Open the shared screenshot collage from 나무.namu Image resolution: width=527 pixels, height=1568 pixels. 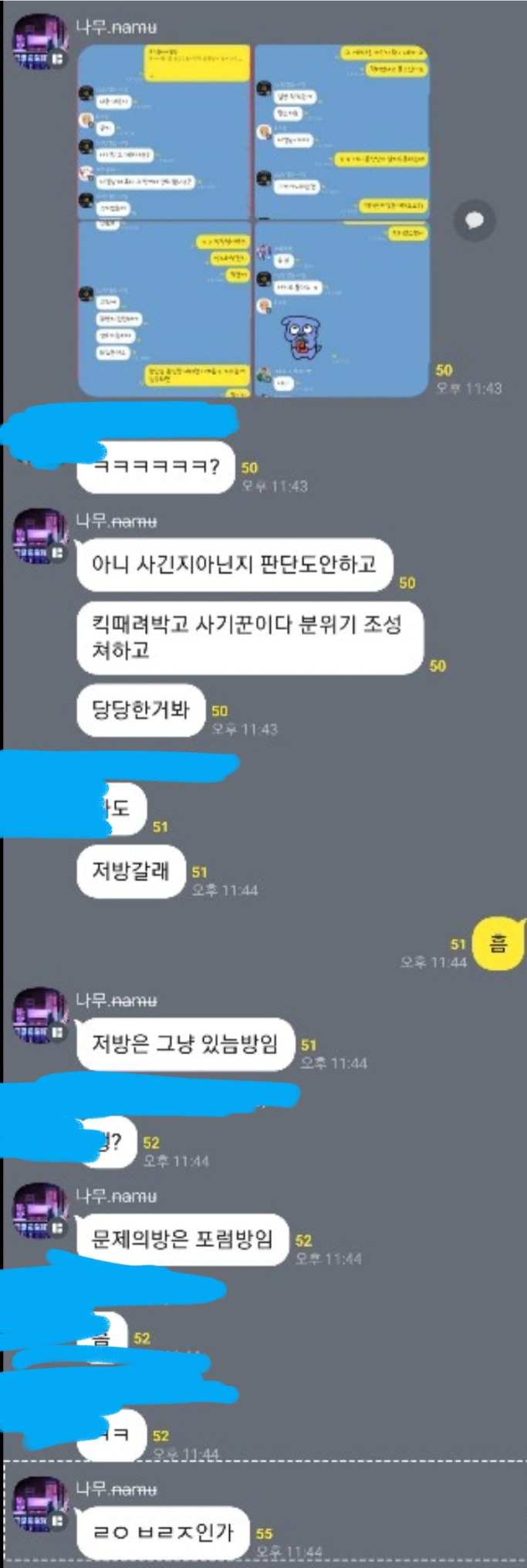click(x=253, y=220)
